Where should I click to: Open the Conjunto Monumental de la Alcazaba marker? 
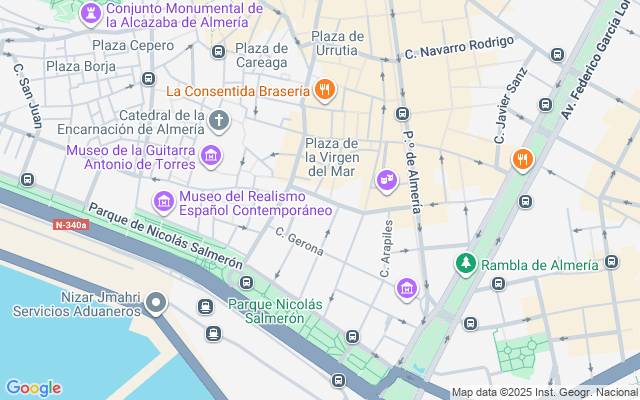click(x=91, y=13)
